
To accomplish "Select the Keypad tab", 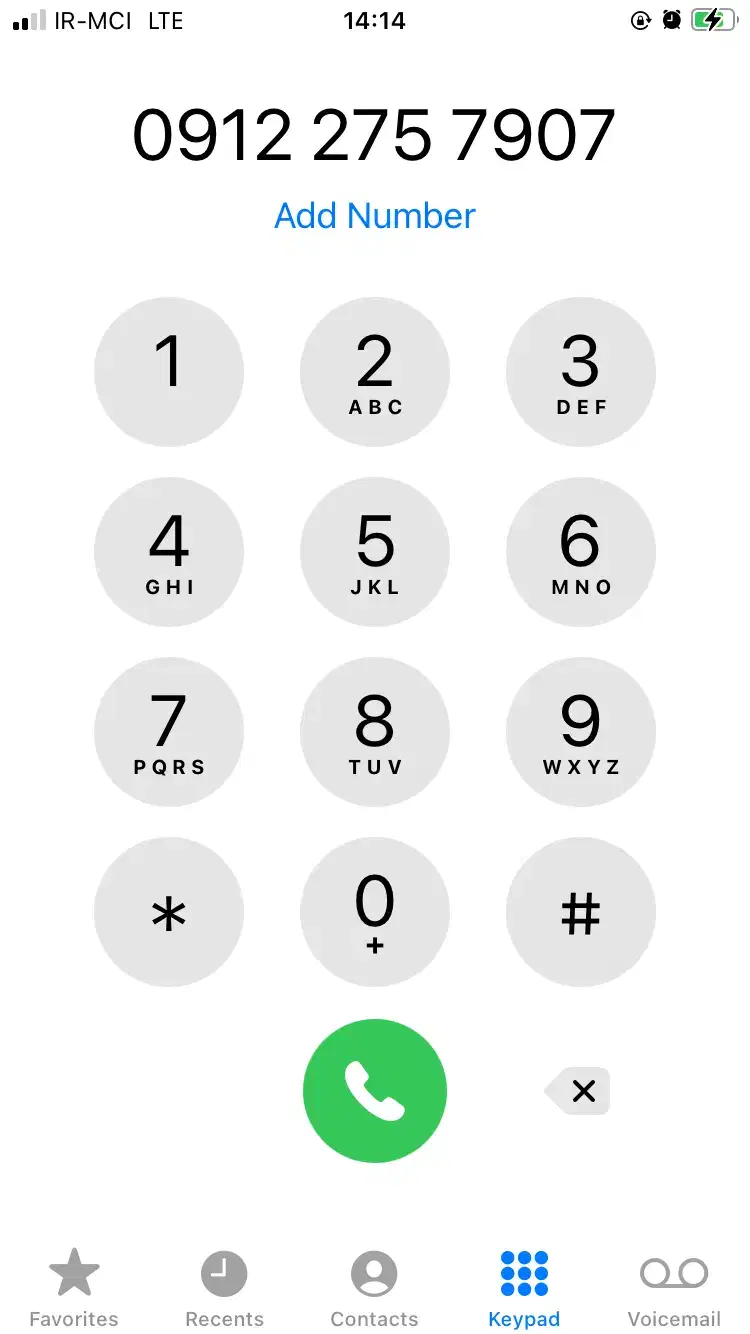I will 524,1289.
